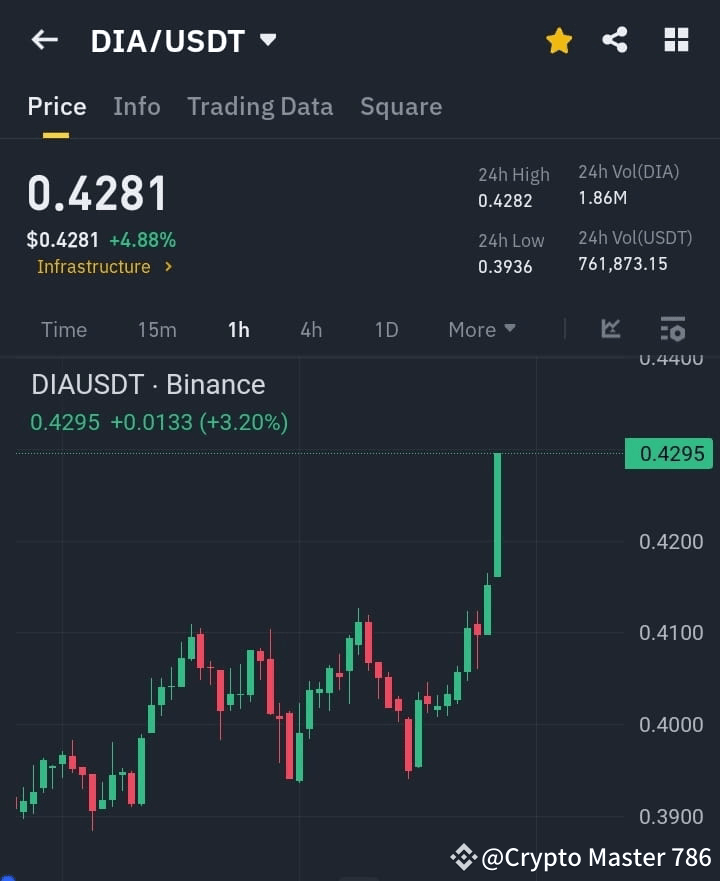720x881 pixels.
Task: Tap the green 0.4295 price tag
Action: [668, 453]
